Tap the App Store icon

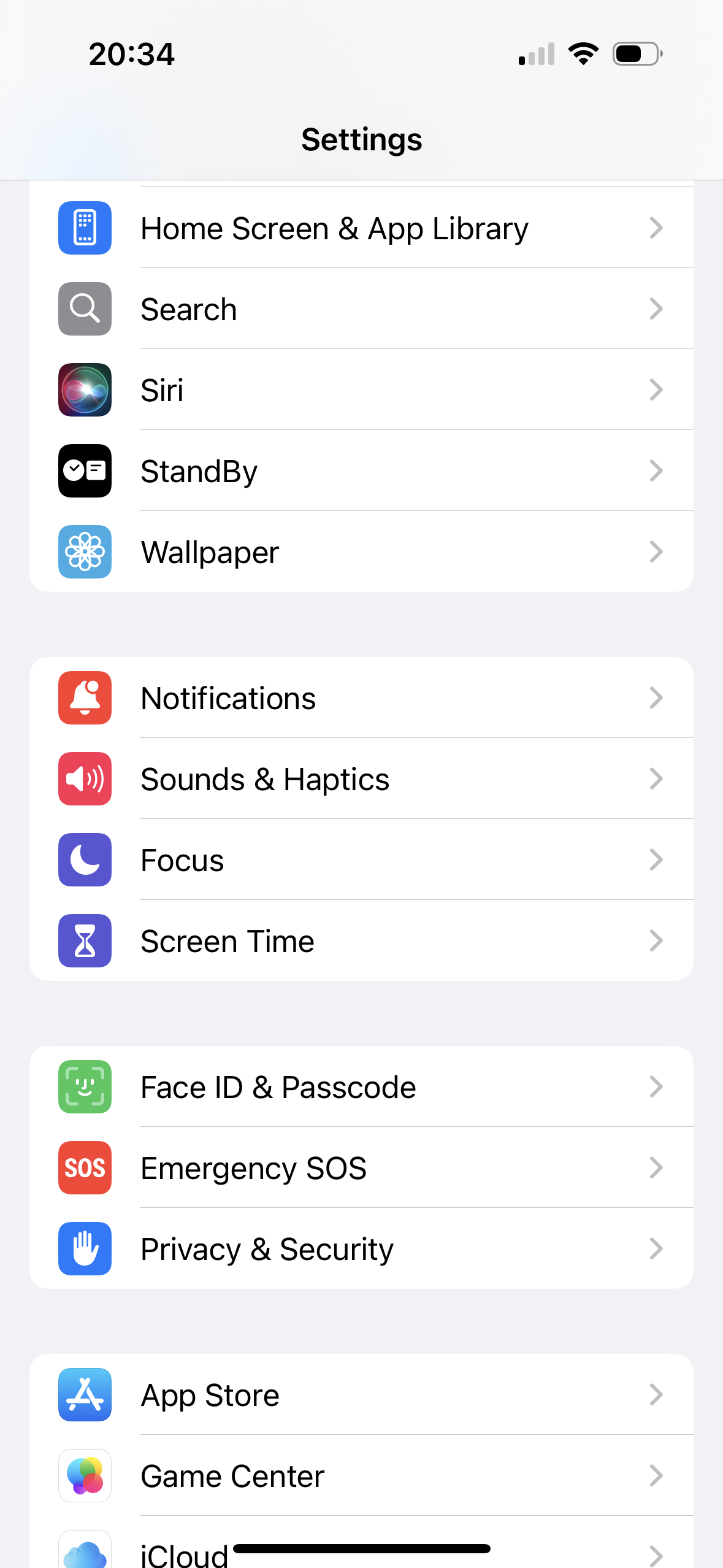(x=84, y=1394)
